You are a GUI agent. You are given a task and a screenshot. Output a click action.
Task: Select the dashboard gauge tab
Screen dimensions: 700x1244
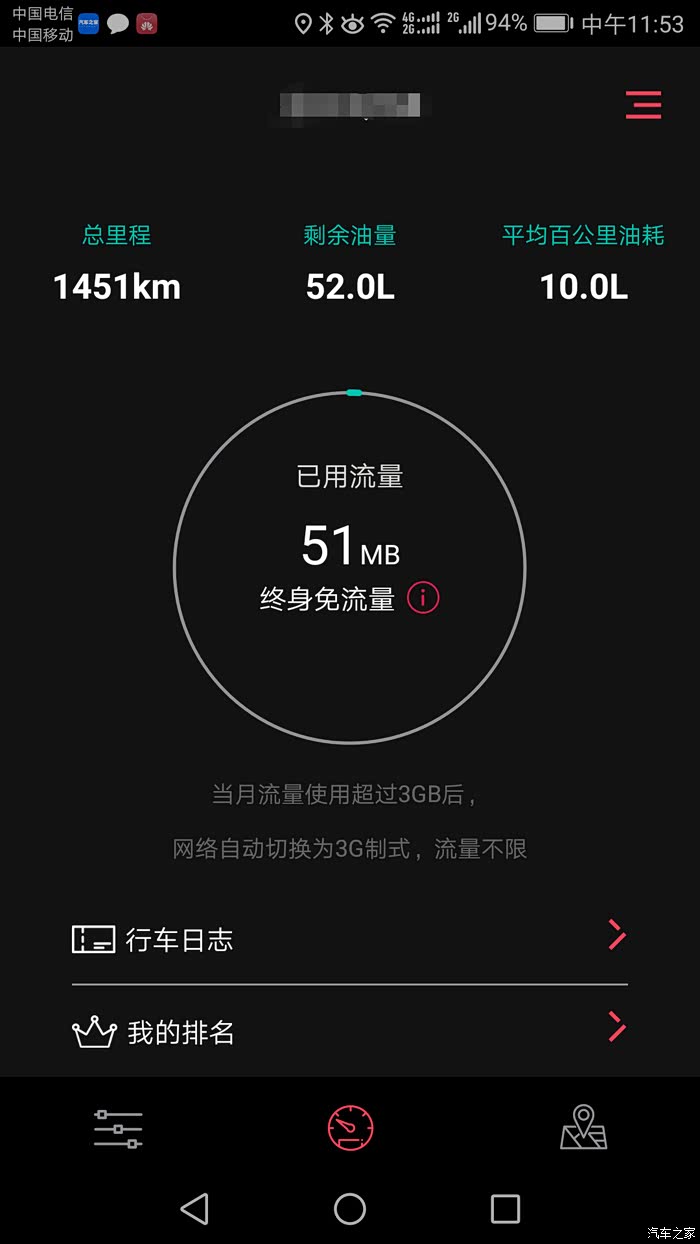[x=350, y=1128]
